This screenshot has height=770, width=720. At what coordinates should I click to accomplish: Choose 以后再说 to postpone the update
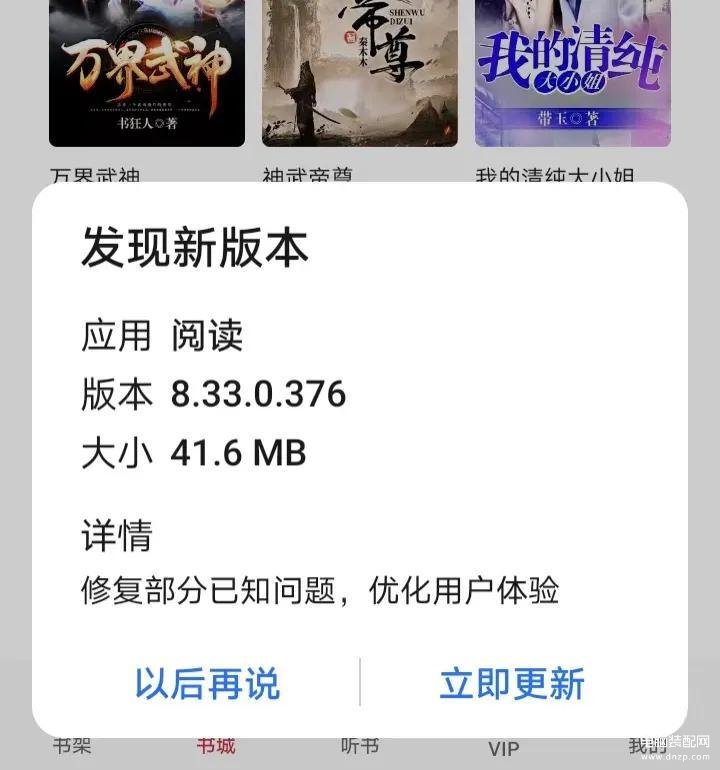pyautogui.click(x=207, y=684)
